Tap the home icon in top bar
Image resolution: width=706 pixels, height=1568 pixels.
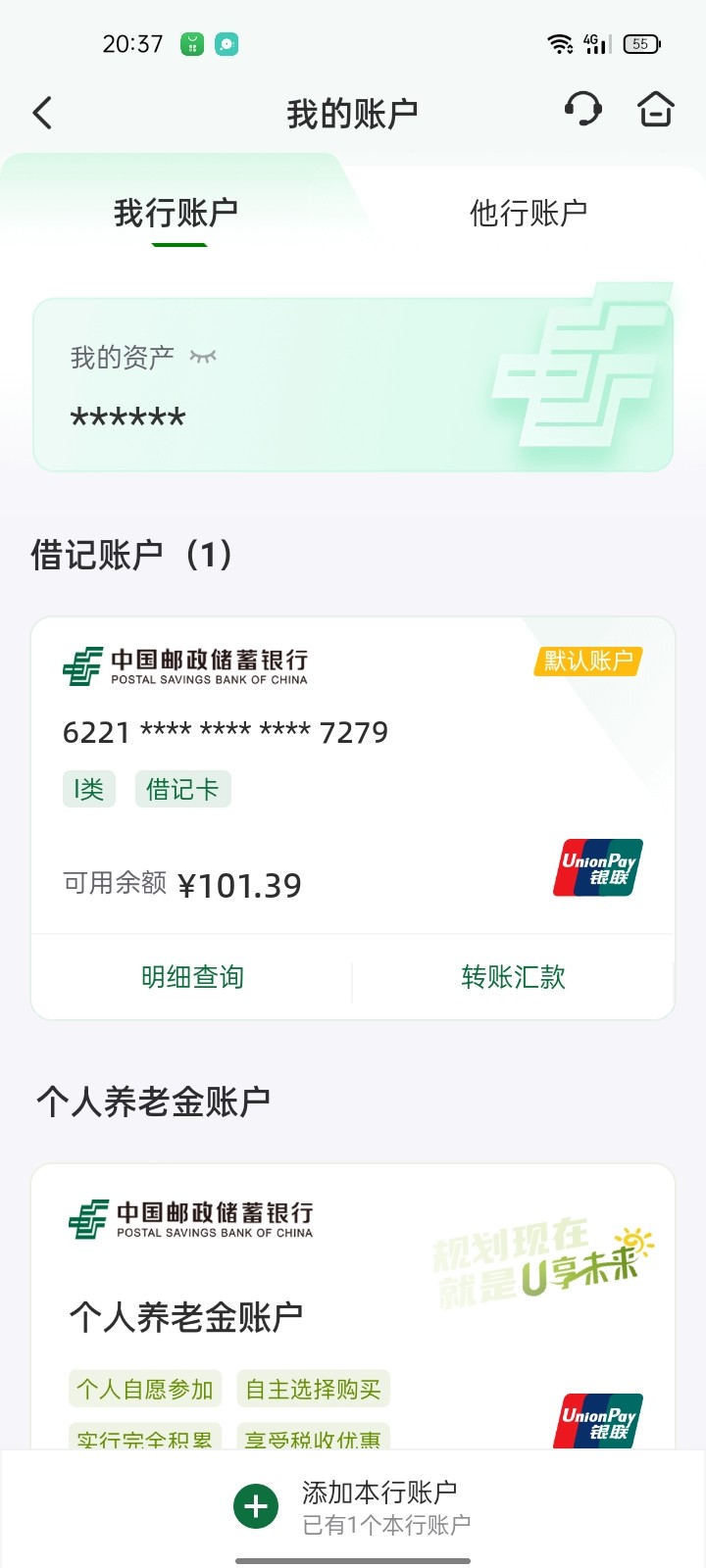coord(655,111)
